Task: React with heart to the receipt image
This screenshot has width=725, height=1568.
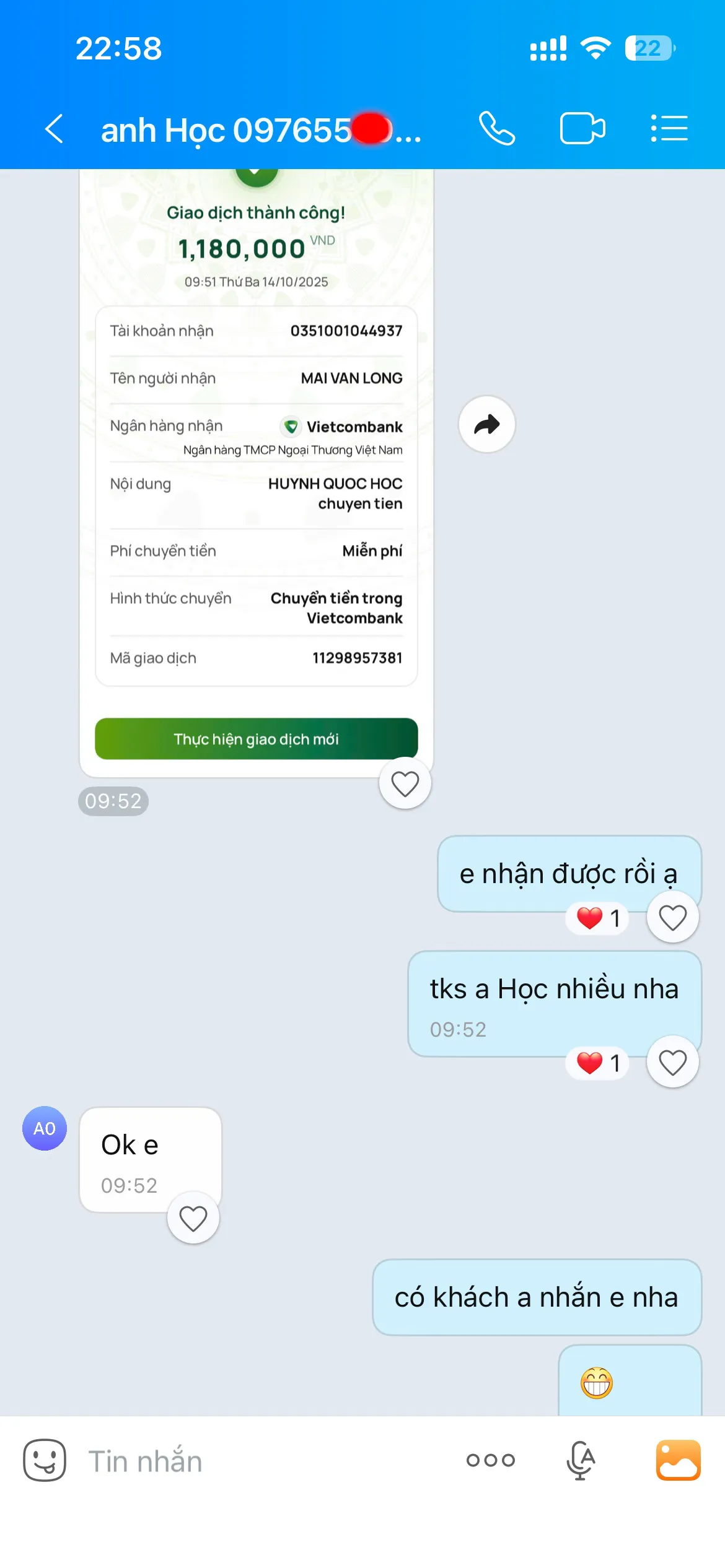Action: [x=405, y=783]
